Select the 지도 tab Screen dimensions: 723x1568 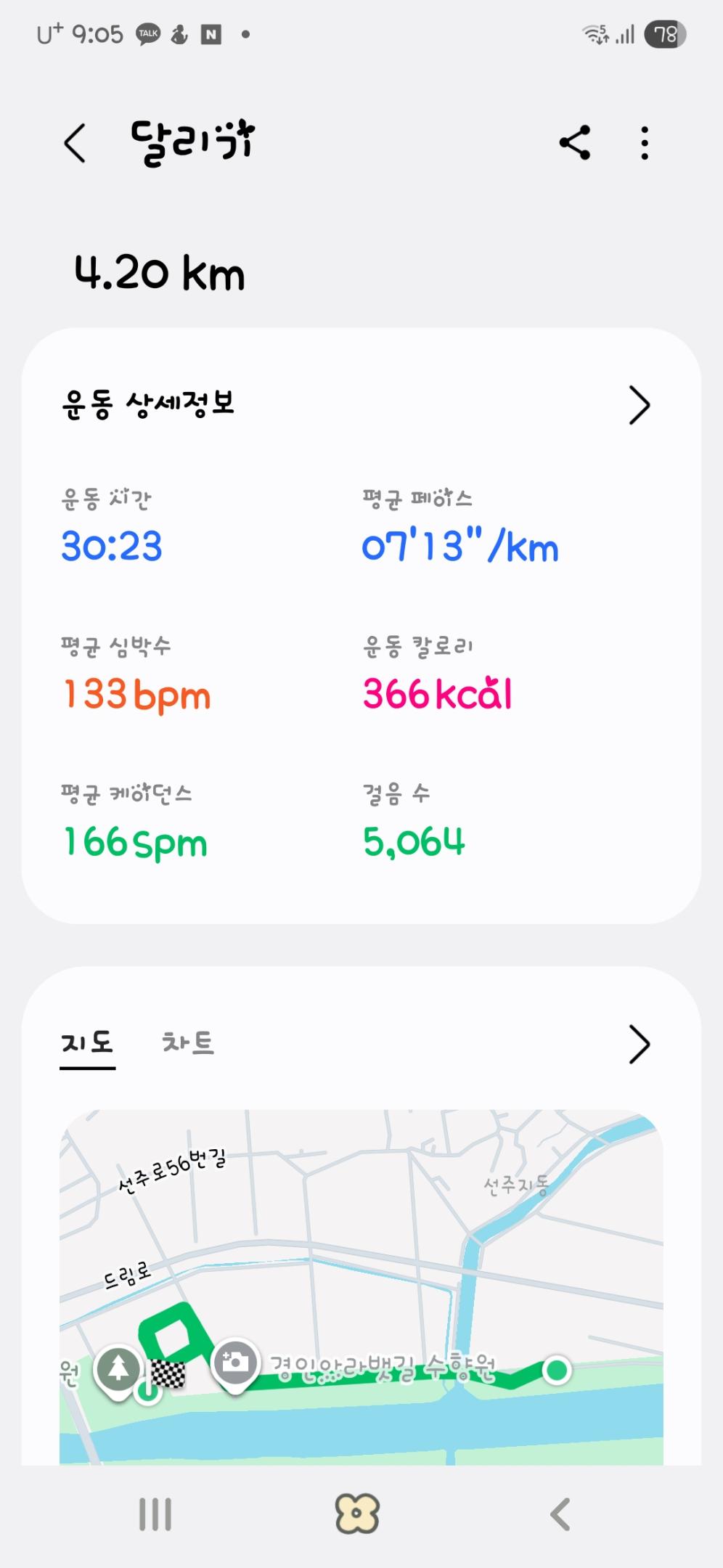87,1043
